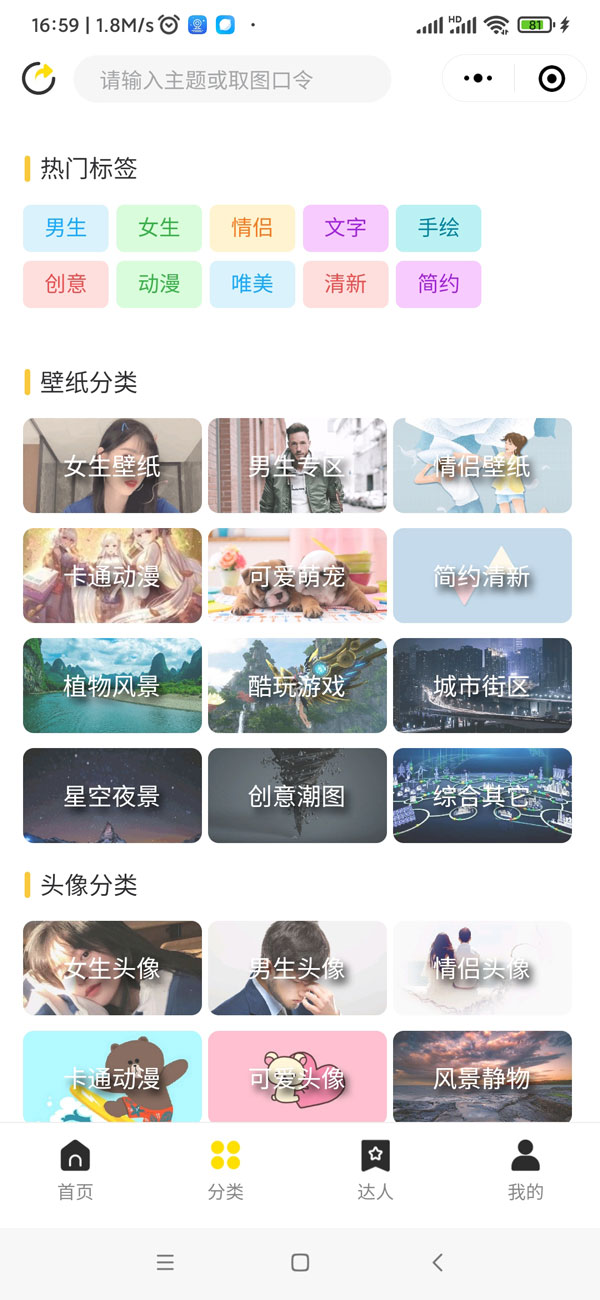600x1300 pixels.
Task: Choose the 手绘 tag chip
Action: pyautogui.click(x=438, y=228)
